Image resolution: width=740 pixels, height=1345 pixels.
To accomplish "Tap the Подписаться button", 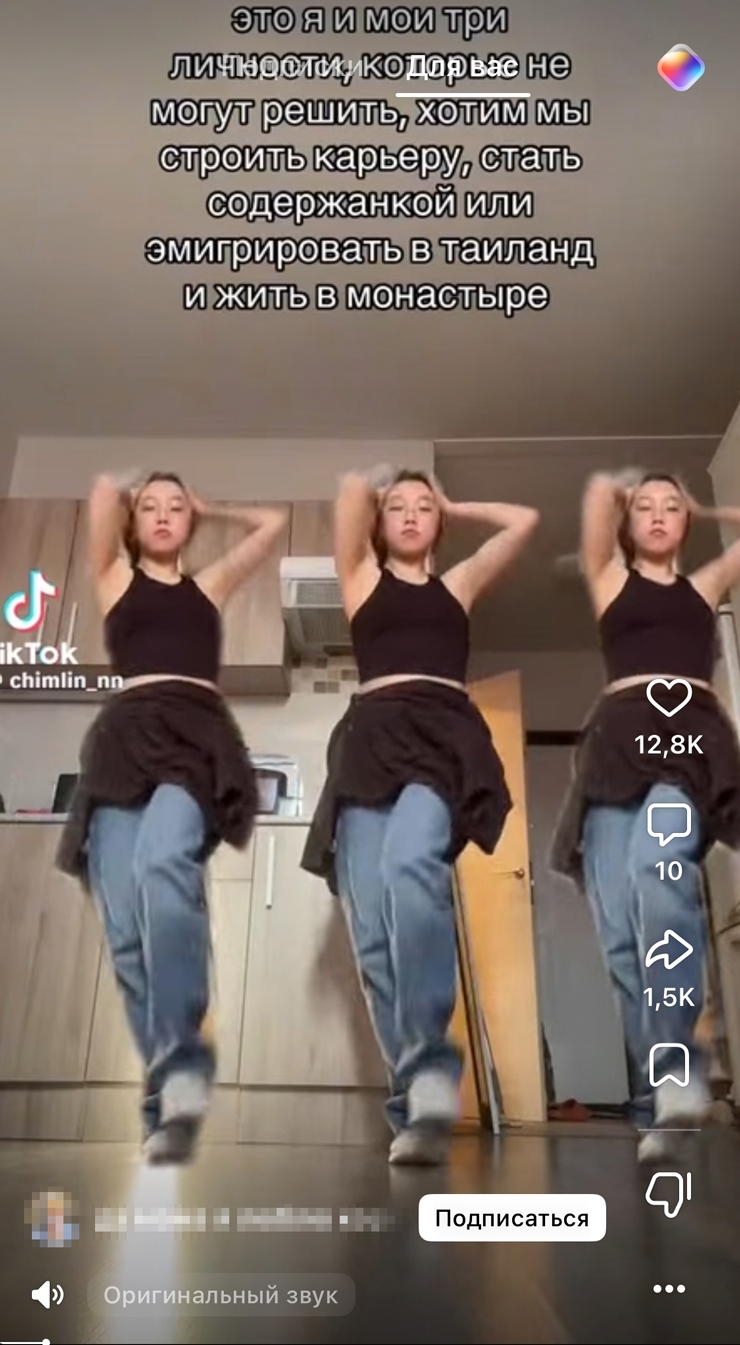I will pyautogui.click(x=512, y=1218).
